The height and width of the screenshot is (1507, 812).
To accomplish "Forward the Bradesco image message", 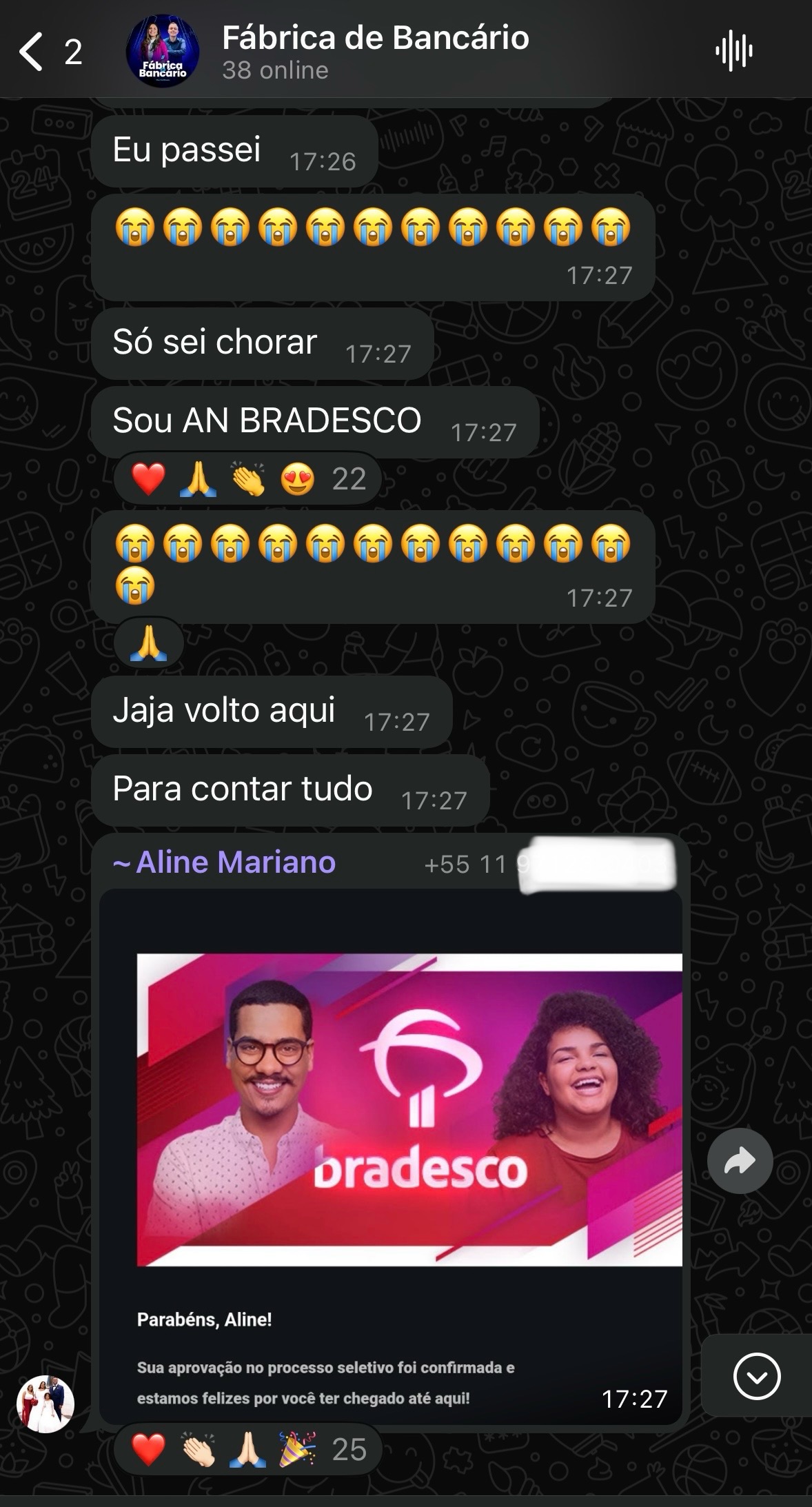I will pos(740,1161).
